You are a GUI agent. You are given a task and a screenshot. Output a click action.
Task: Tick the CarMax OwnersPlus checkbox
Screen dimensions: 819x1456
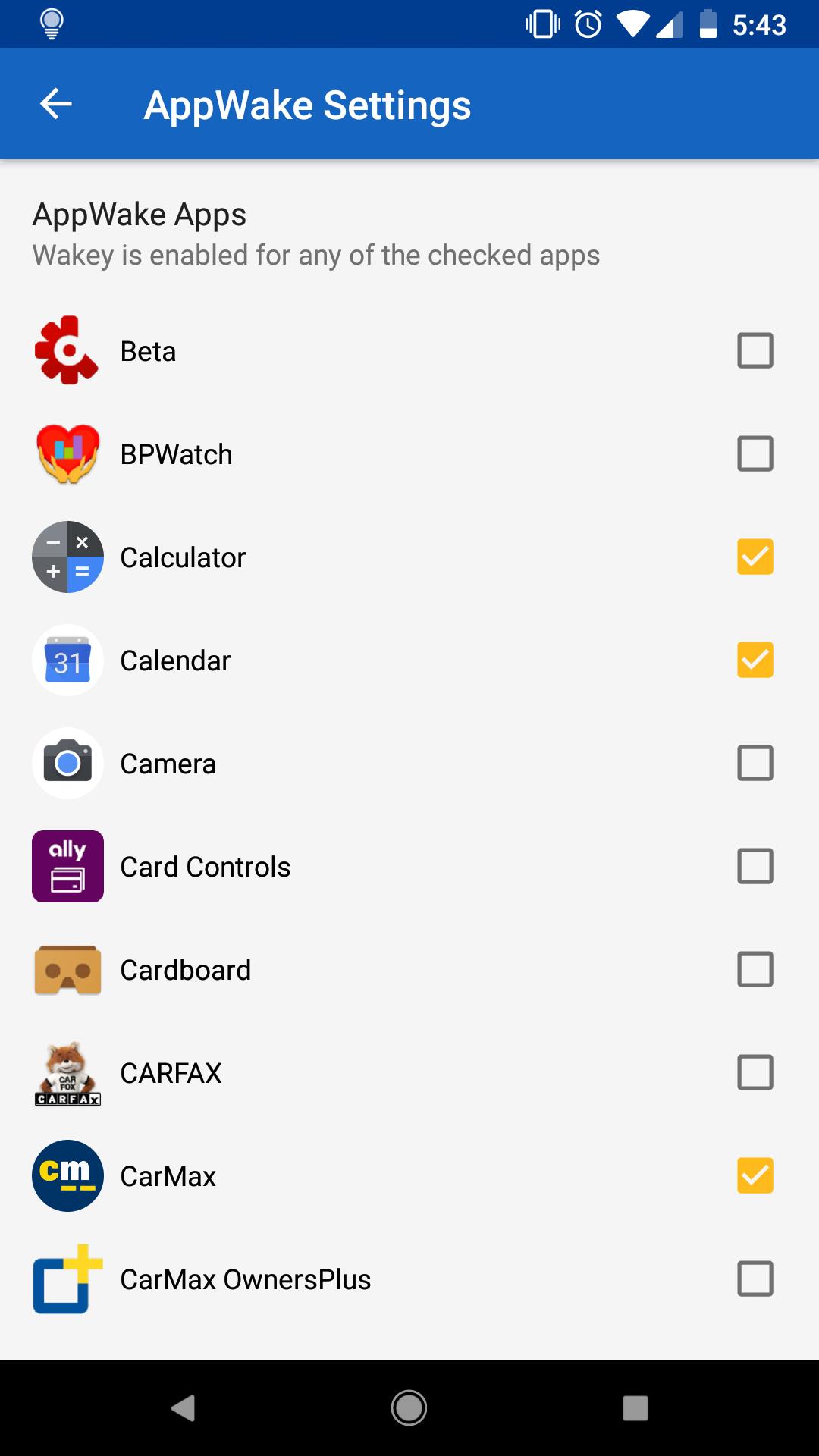click(x=755, y=1279)
